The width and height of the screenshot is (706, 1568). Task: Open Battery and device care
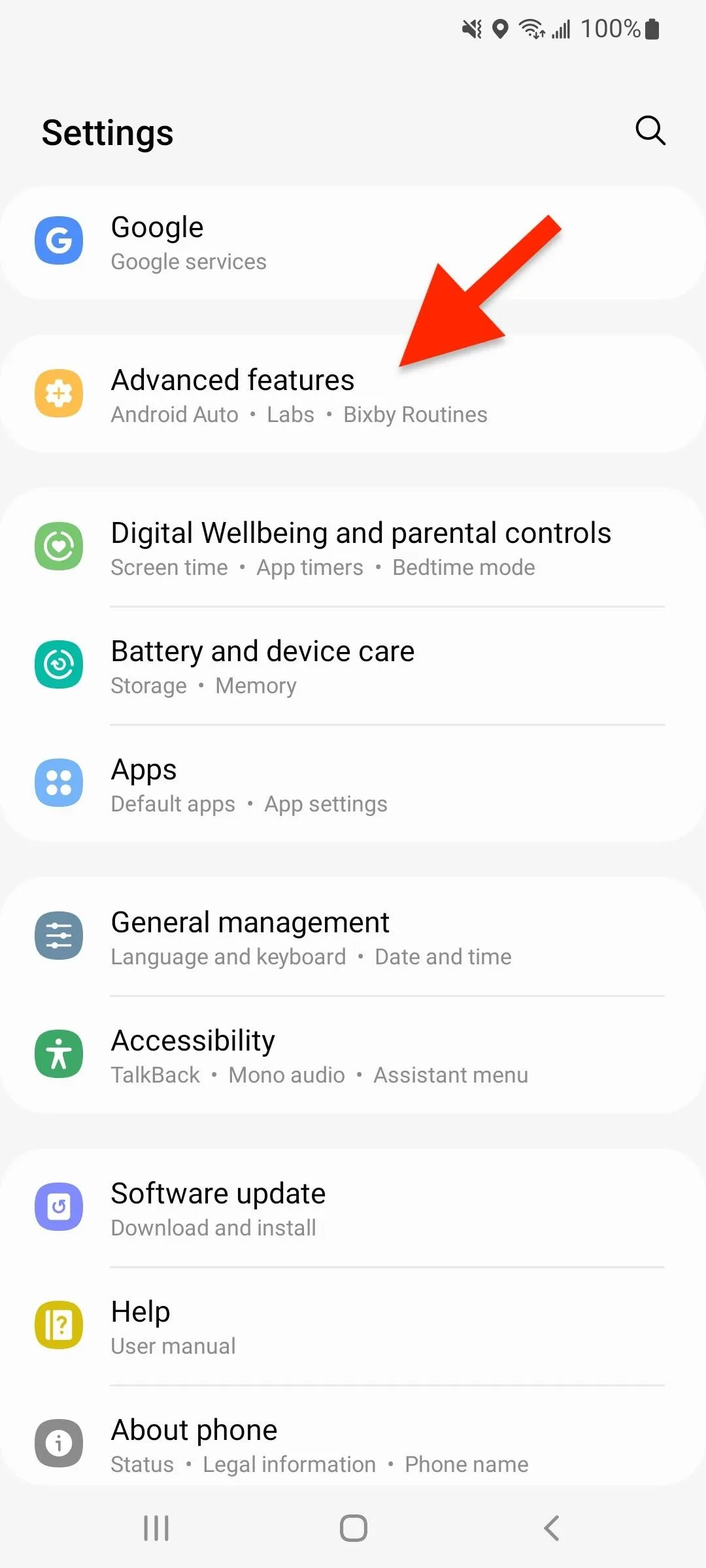(353, 666)
